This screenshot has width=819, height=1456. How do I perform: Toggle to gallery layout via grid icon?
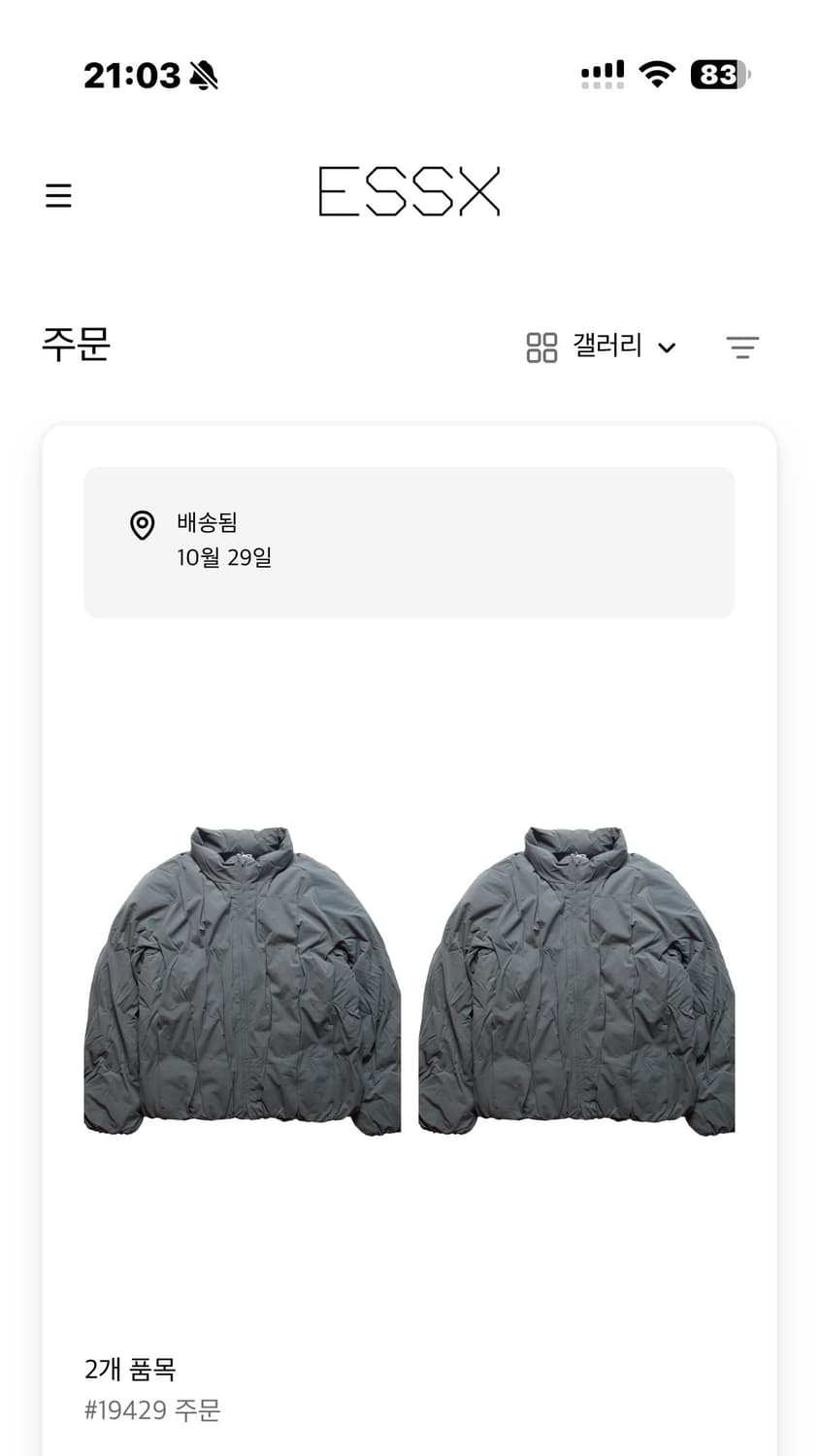(x=540, y=347)
